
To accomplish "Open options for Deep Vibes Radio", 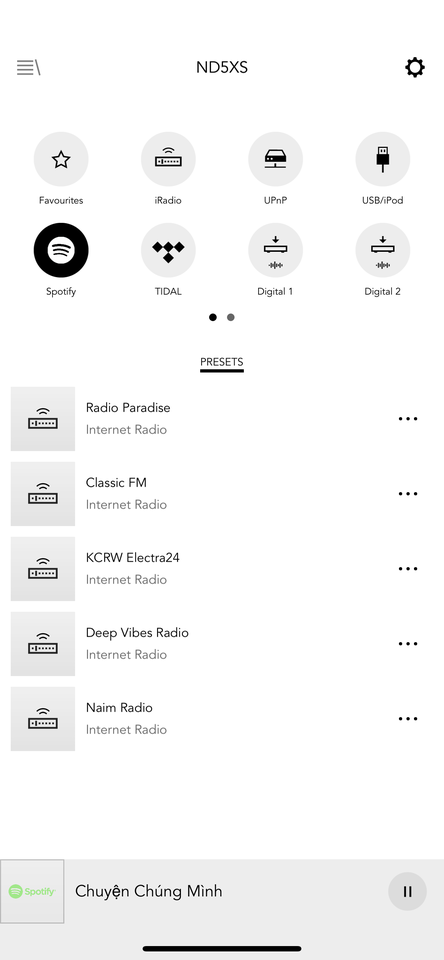I will pos(408,643).
